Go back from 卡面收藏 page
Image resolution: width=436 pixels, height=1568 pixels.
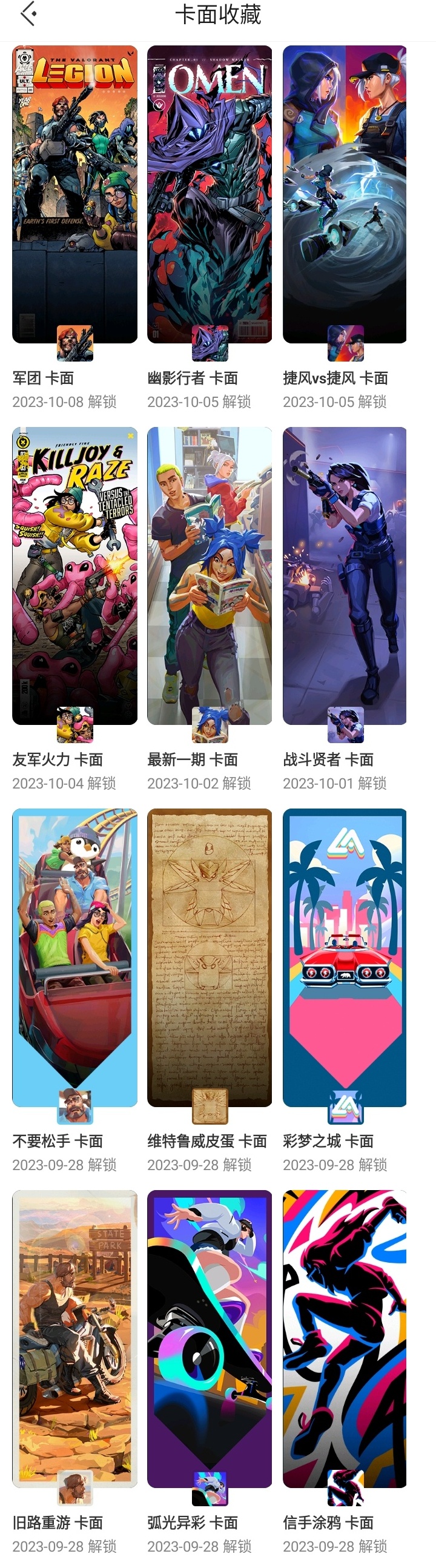pyautogui.click(x=28, y=14)
